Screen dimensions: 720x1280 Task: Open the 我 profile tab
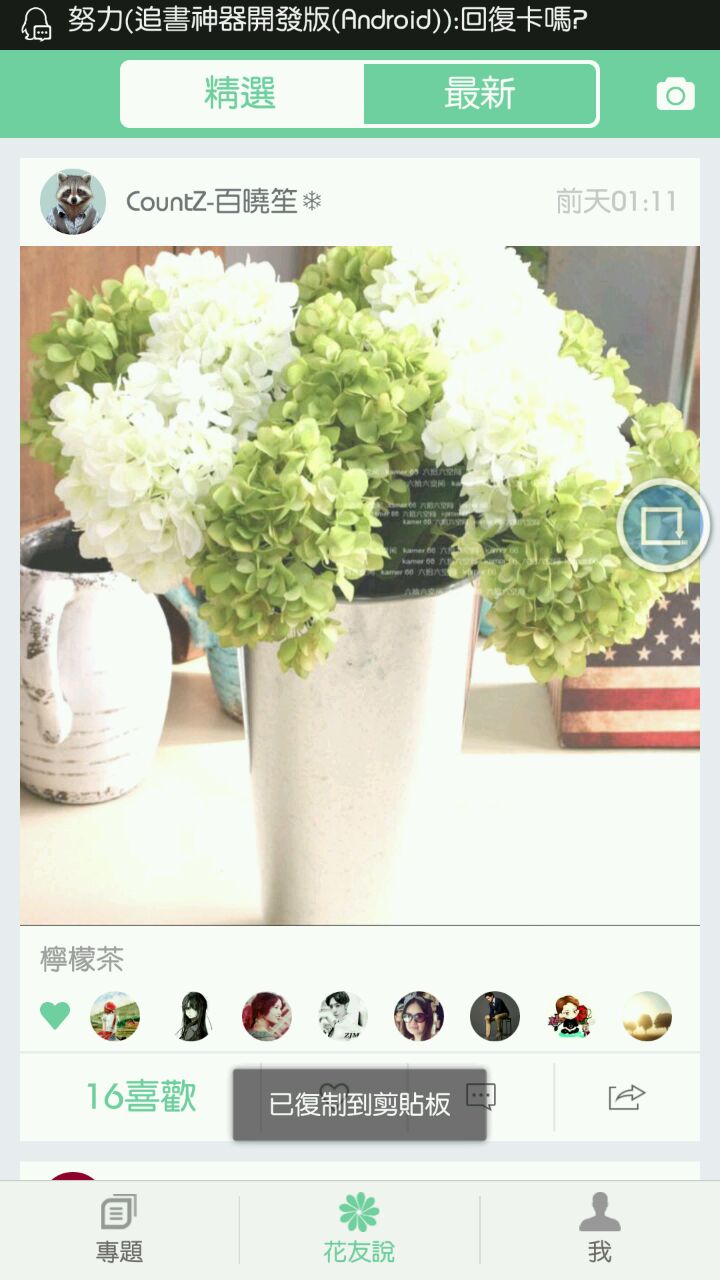point(599,1230)
